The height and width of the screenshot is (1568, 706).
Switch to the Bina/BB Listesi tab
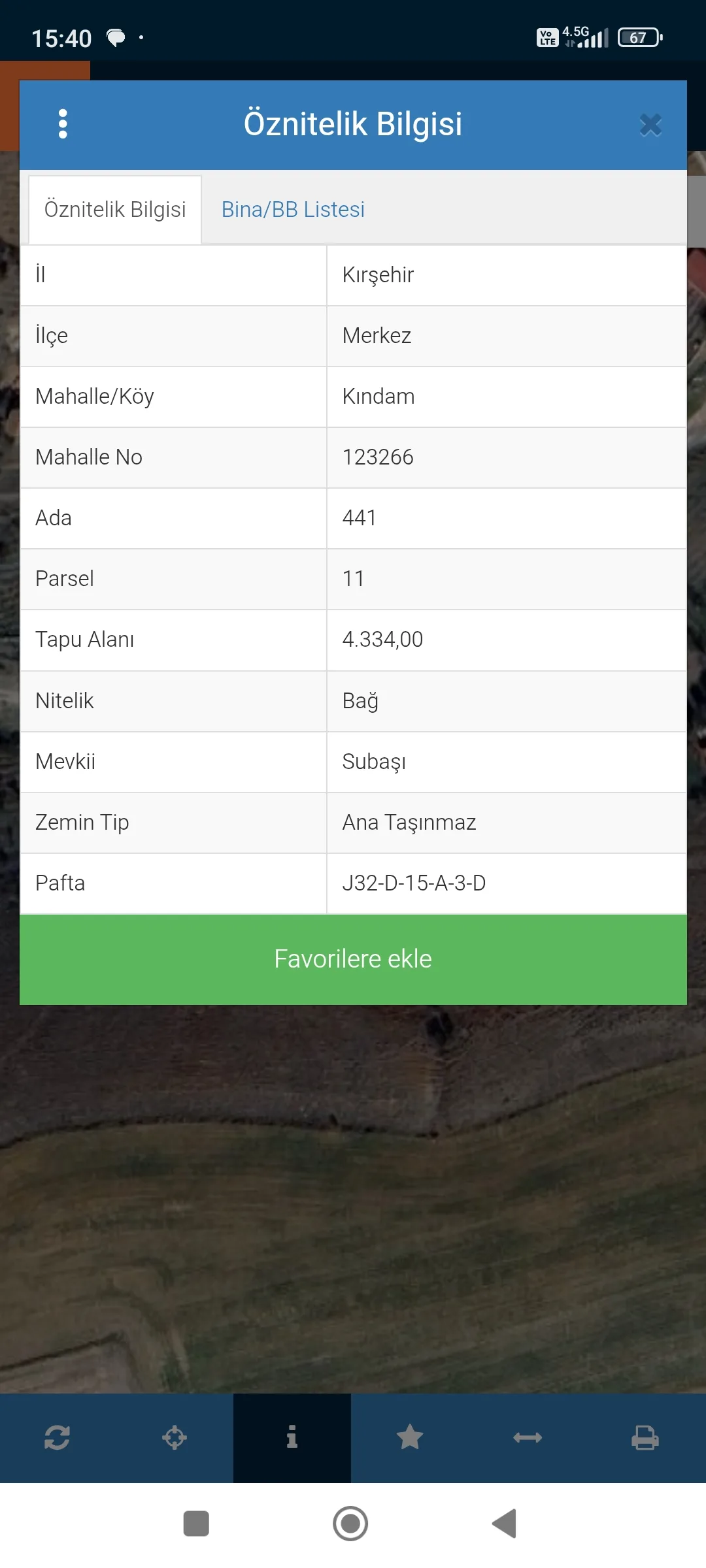[293, 210]
